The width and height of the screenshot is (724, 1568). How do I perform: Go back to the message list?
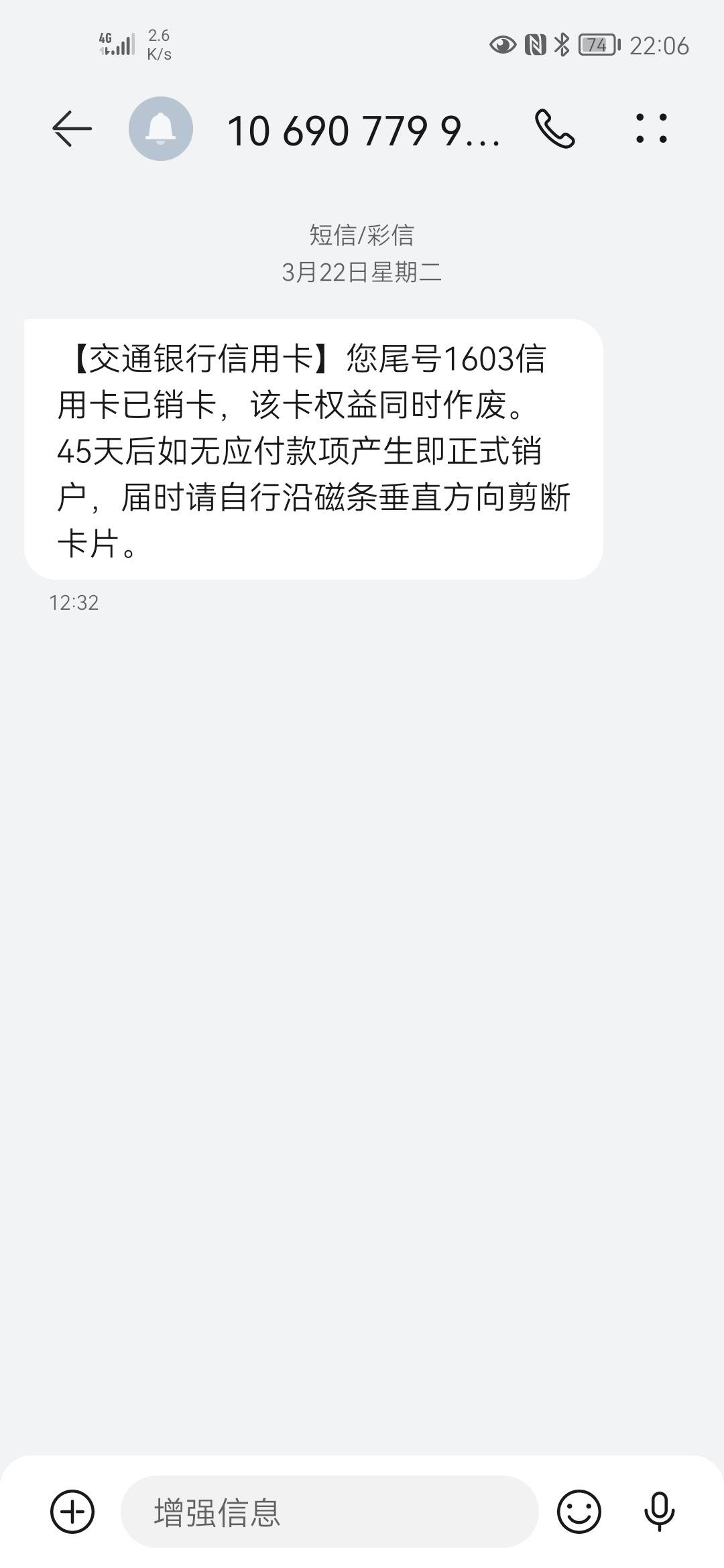[x=72, y=129]
